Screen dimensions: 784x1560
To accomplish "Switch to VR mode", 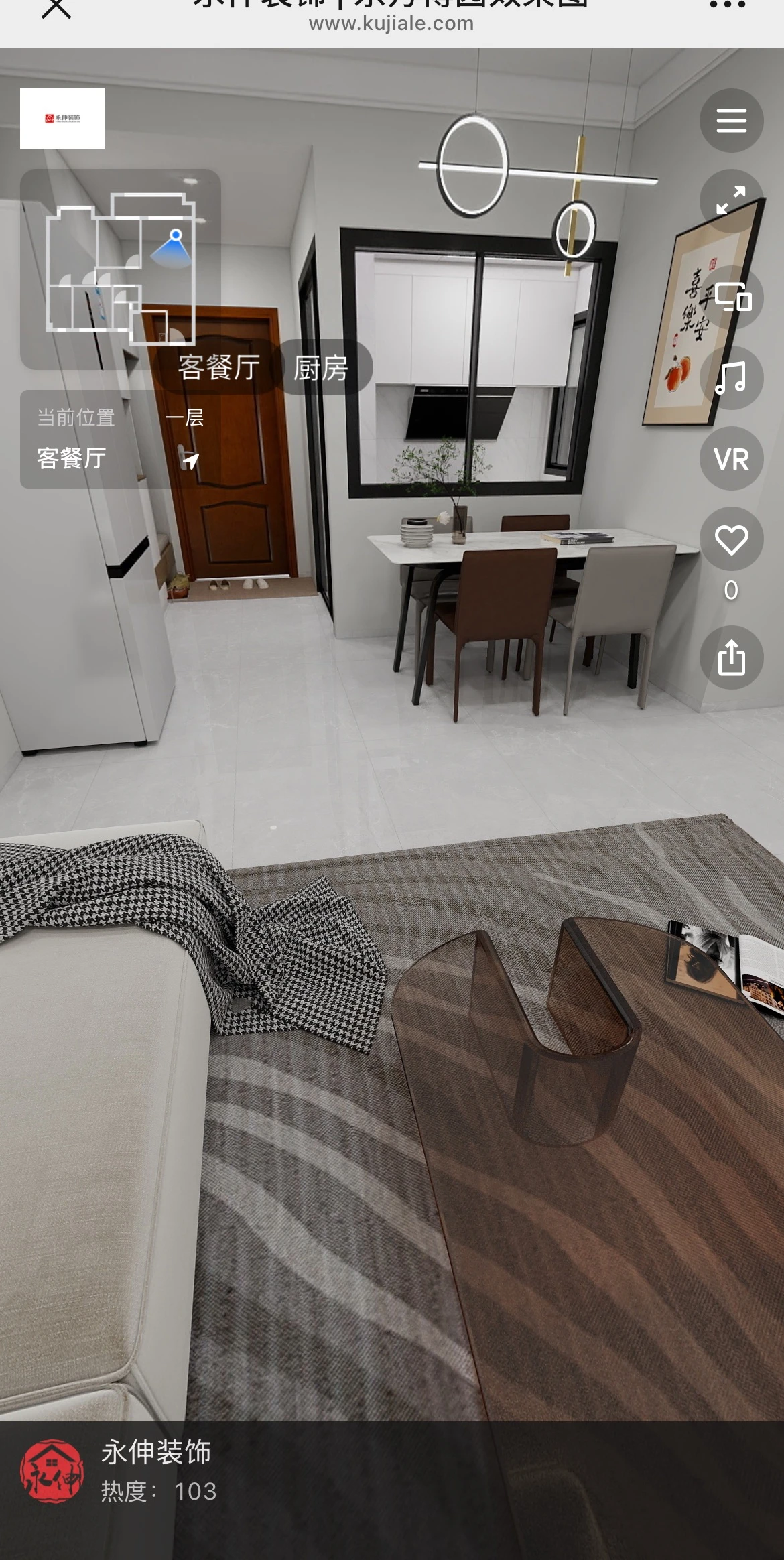I will [731, 459].
